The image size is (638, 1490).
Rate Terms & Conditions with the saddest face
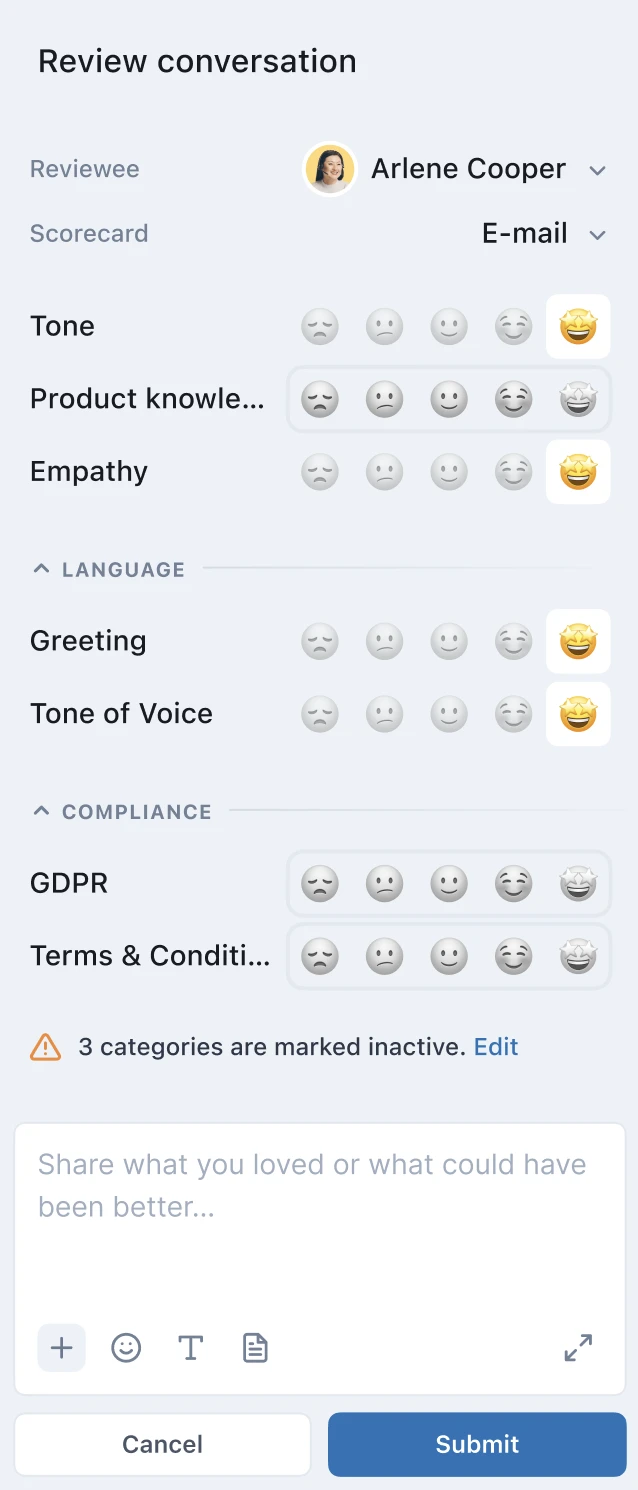point(320,957)
